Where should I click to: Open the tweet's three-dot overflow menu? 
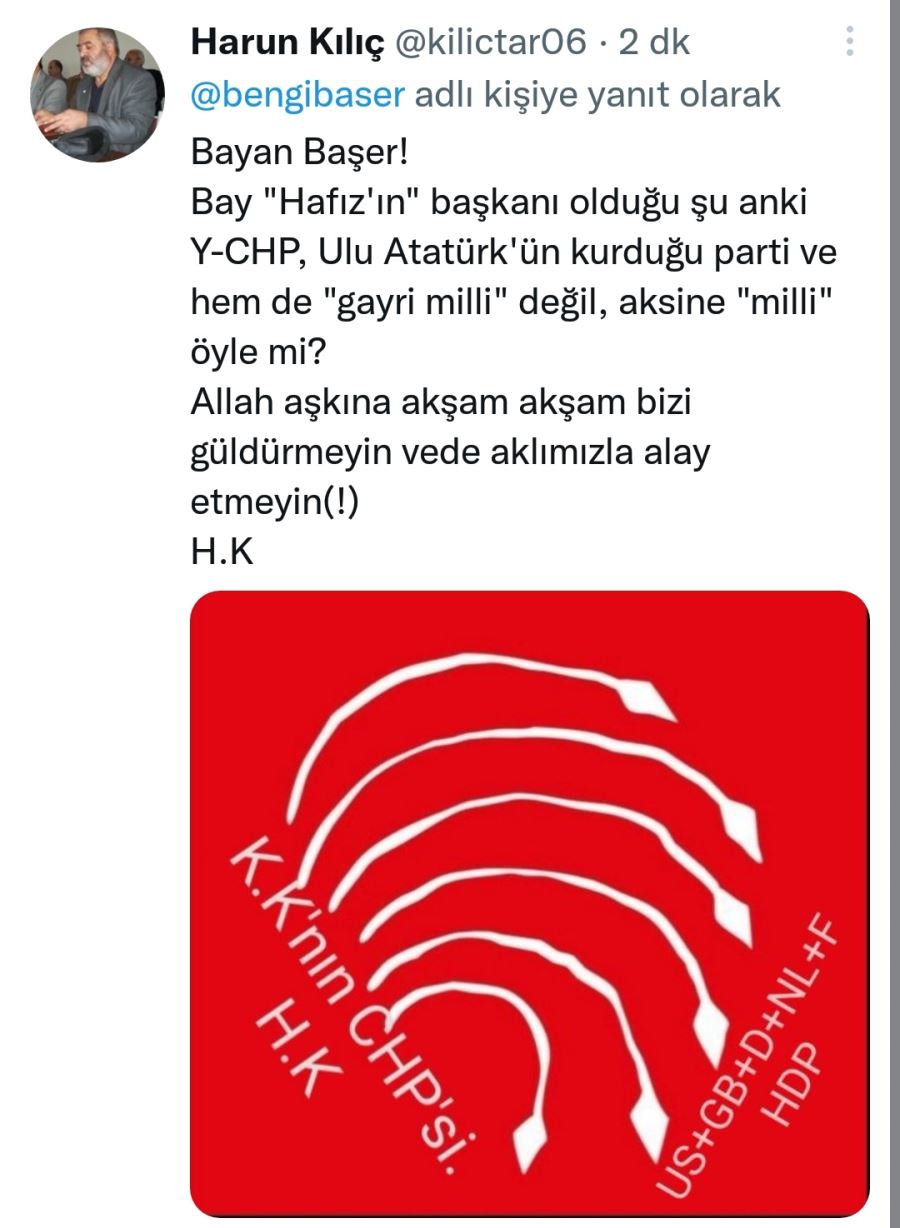point(850,42)
